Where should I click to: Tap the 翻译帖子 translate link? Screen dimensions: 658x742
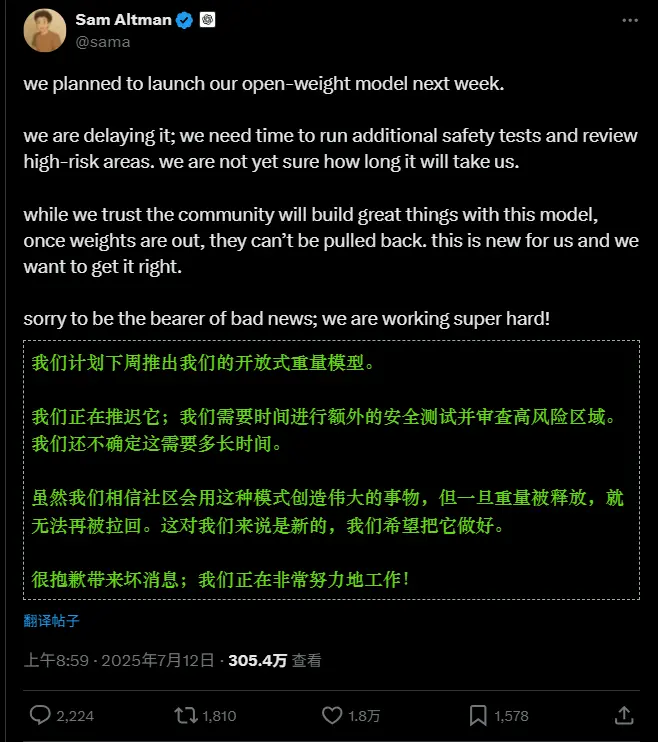click(52, 620)
